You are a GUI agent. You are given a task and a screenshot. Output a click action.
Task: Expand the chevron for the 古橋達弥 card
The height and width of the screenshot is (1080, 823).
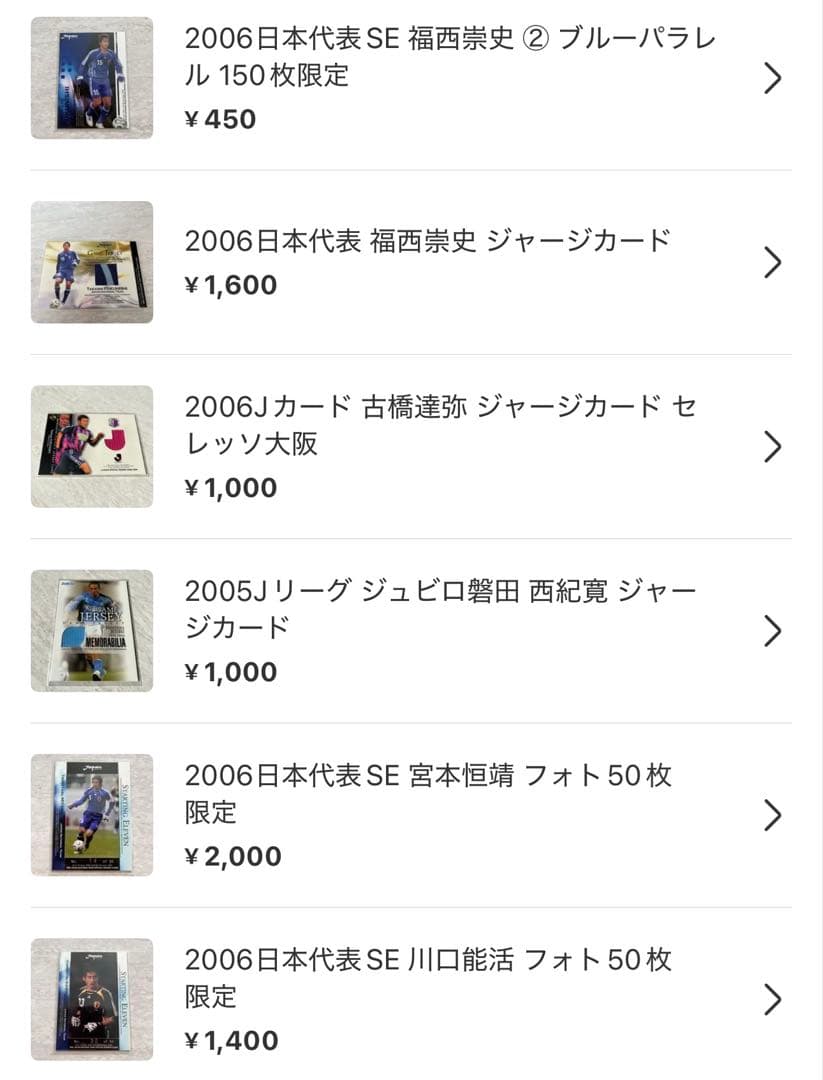pyautogui.click(x=771, y=446)
